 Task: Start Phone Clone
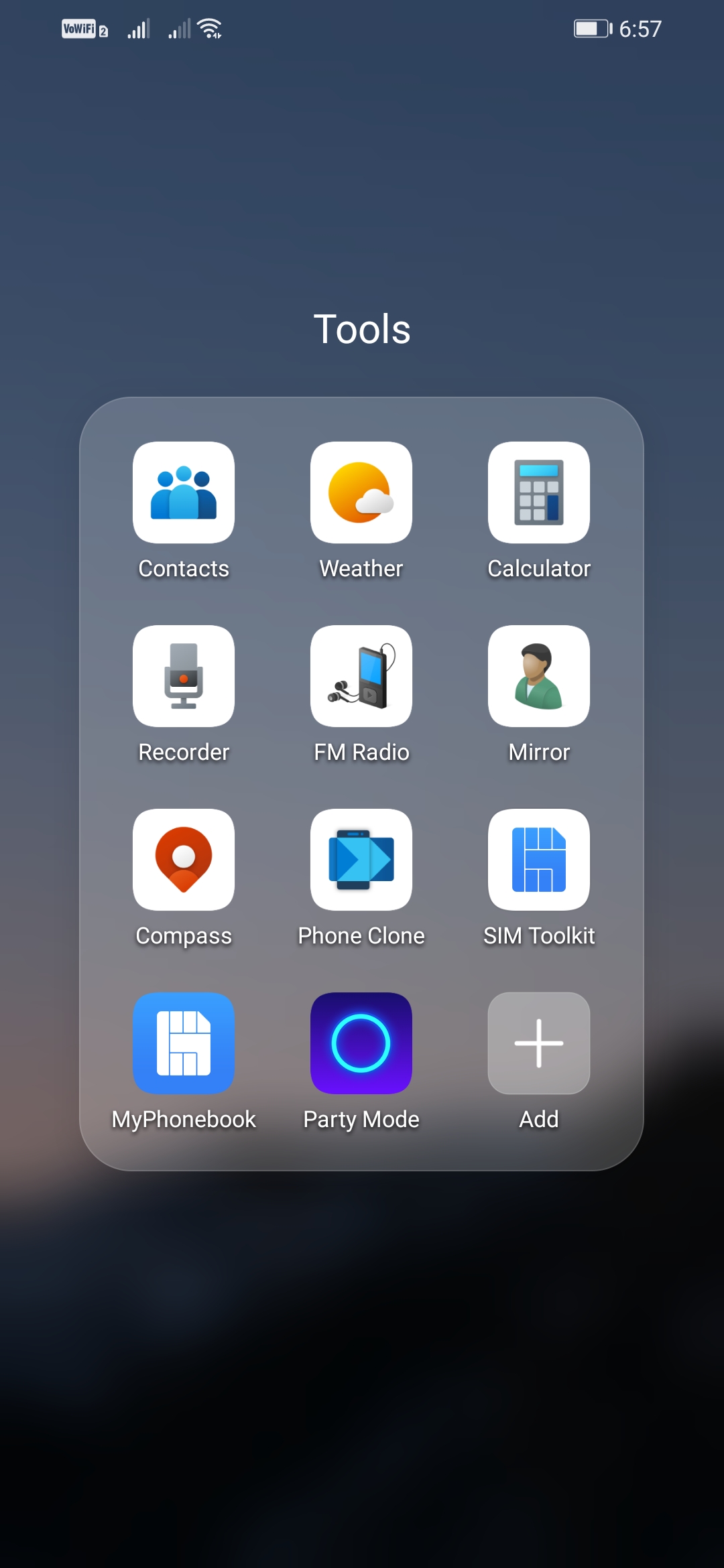click(361, 860)
